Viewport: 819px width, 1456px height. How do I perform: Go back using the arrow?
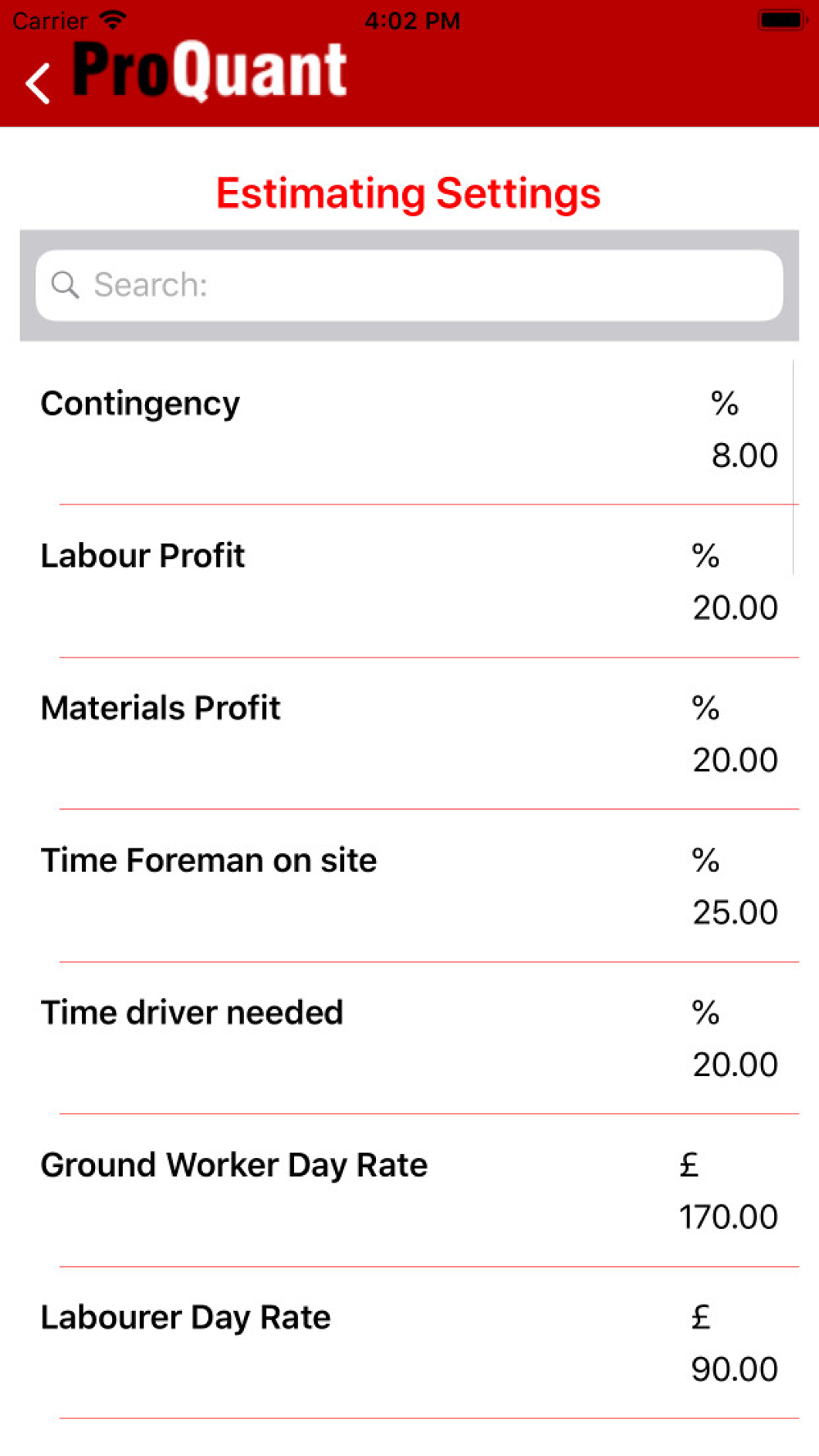pos(38,84)
